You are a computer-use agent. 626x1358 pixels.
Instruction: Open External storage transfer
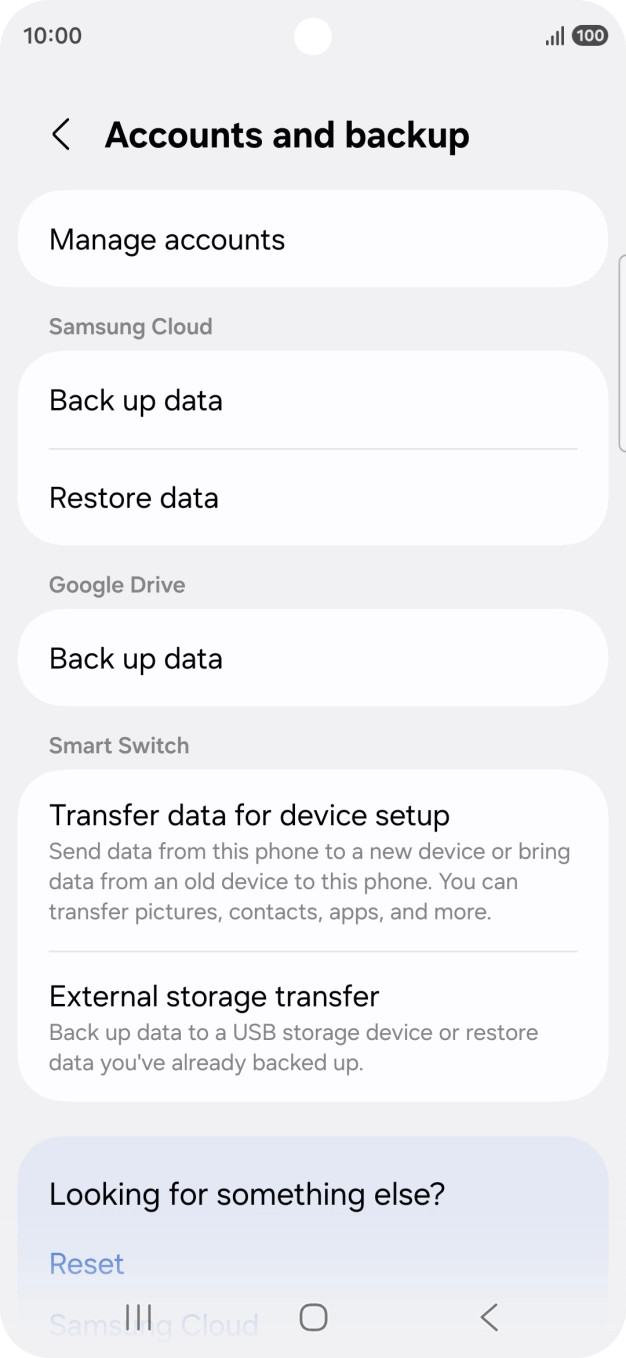[x=312, y=1027]
